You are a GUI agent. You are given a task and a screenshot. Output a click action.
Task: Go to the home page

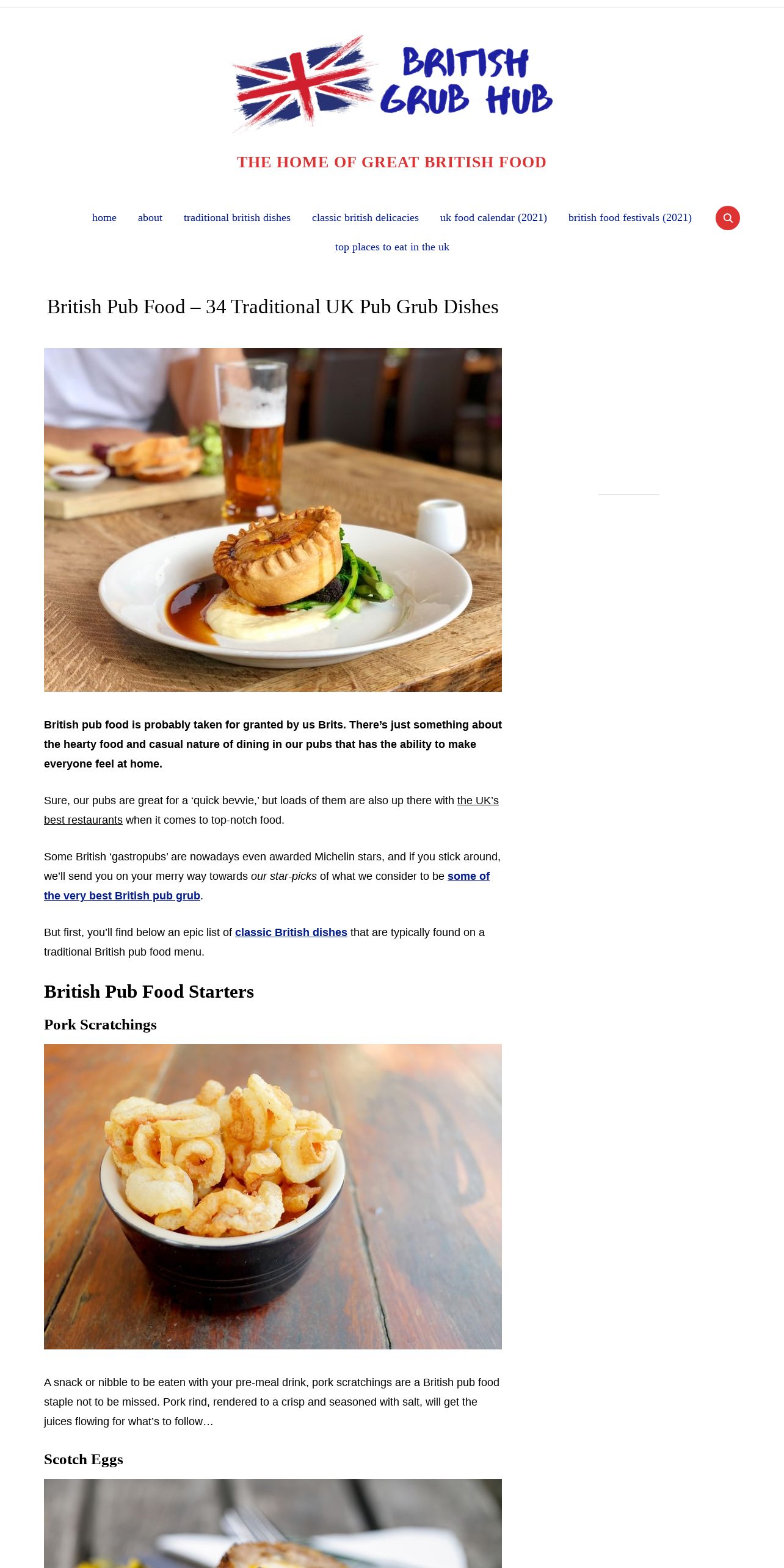(x=104, y=218)
